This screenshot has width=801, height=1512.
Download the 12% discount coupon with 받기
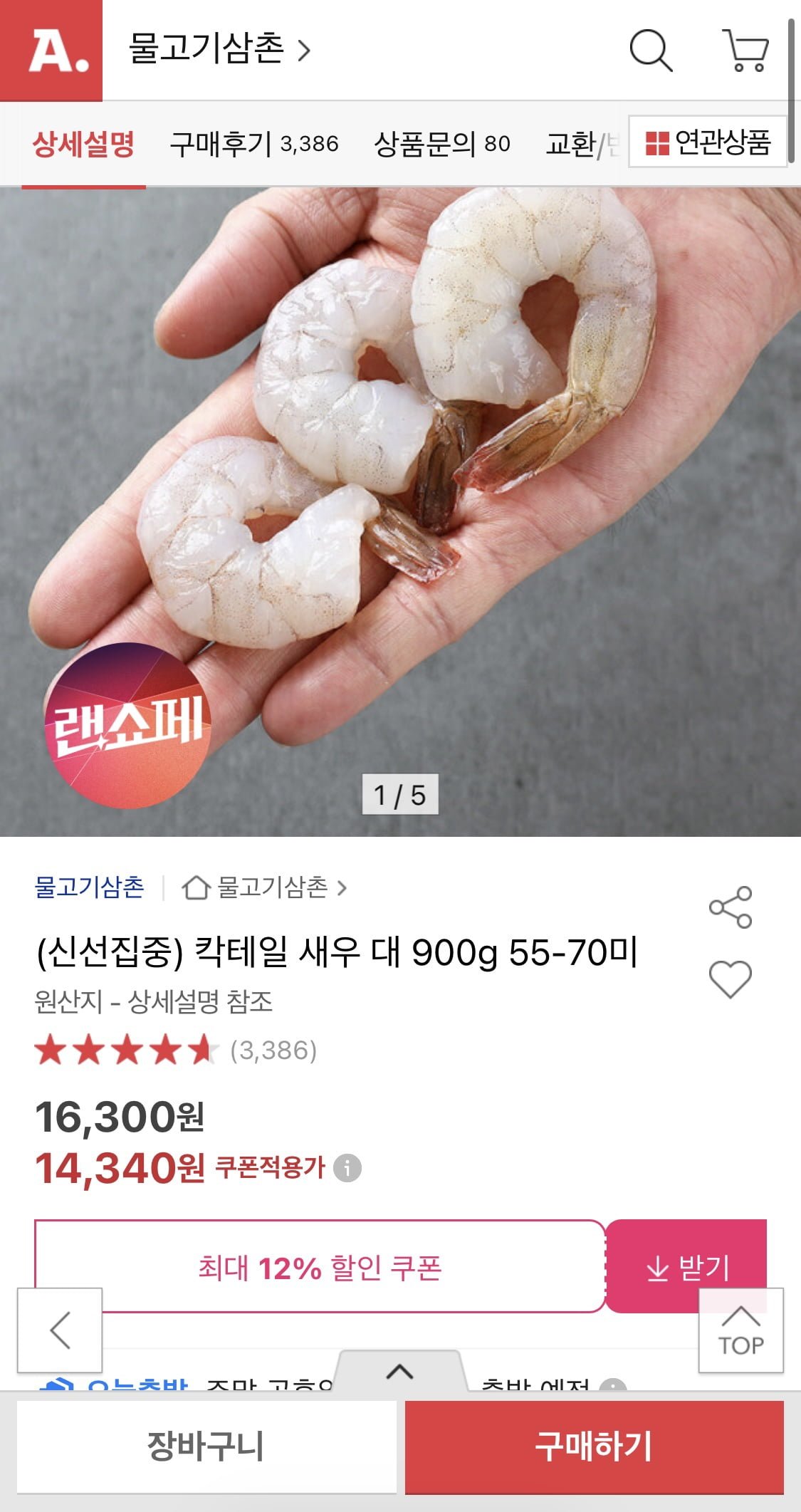tap(686, 1266)
